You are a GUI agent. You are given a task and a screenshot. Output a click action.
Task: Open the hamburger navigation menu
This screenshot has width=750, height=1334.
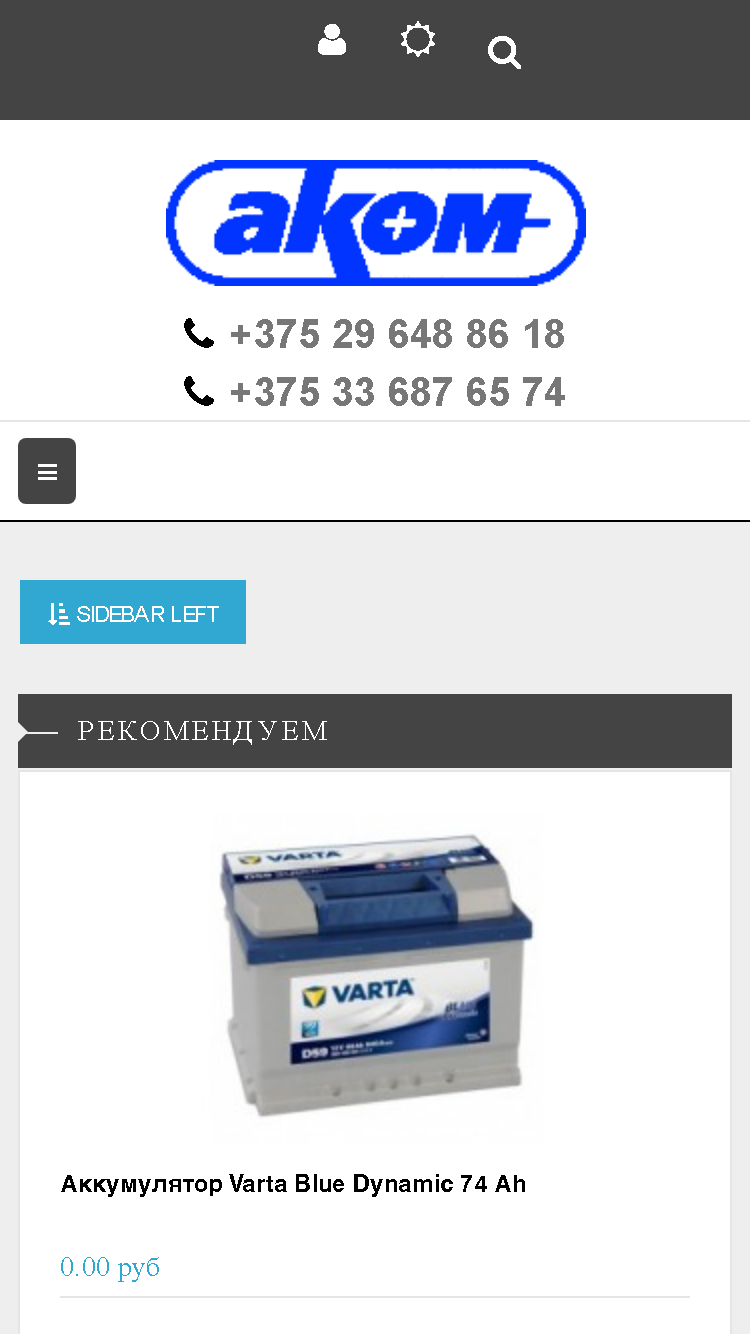pyautogui.click(x=47, y=471)
